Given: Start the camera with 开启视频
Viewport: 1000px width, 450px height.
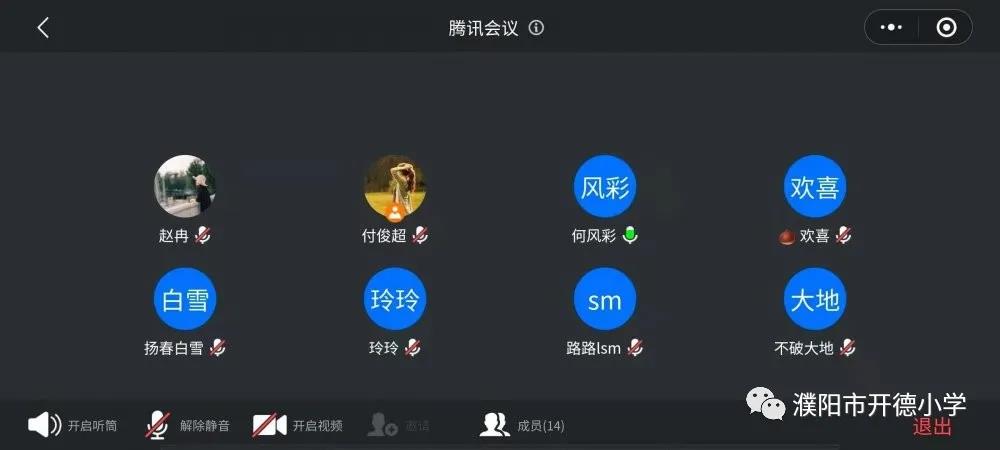Looking at the screenshot, I should 297,425.
